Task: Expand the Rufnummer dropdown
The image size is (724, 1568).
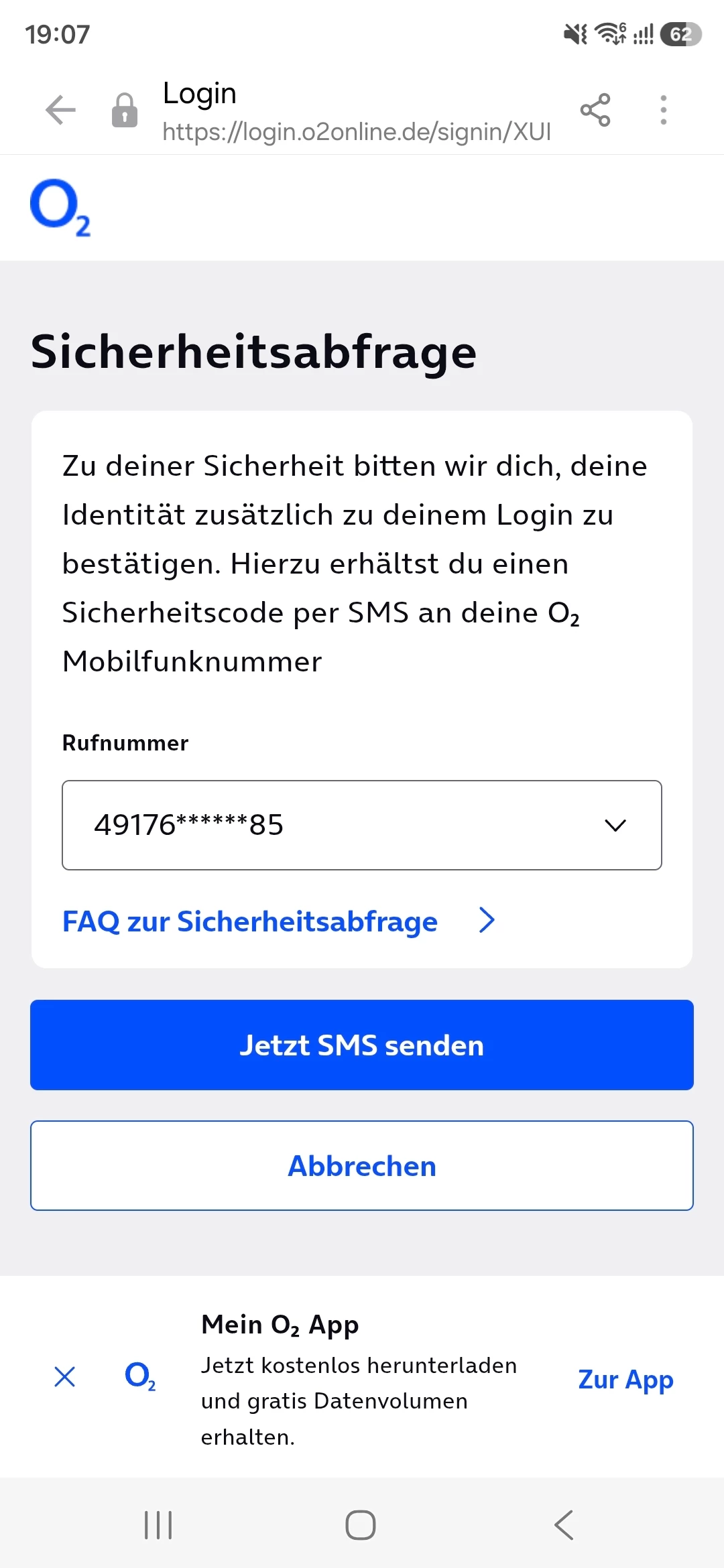Action: tap(362, 825)
